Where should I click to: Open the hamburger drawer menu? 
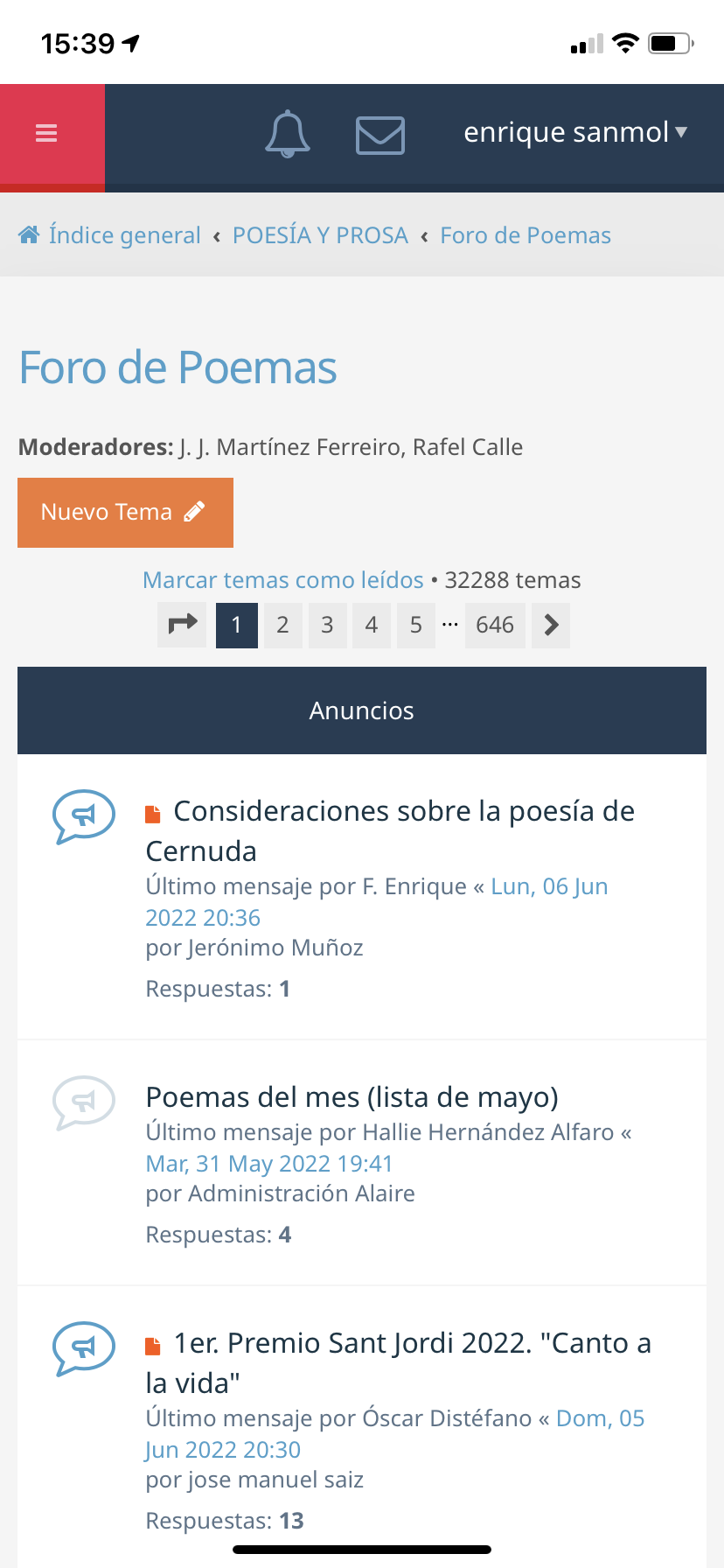pyautogui.click(x=47, y=133)
